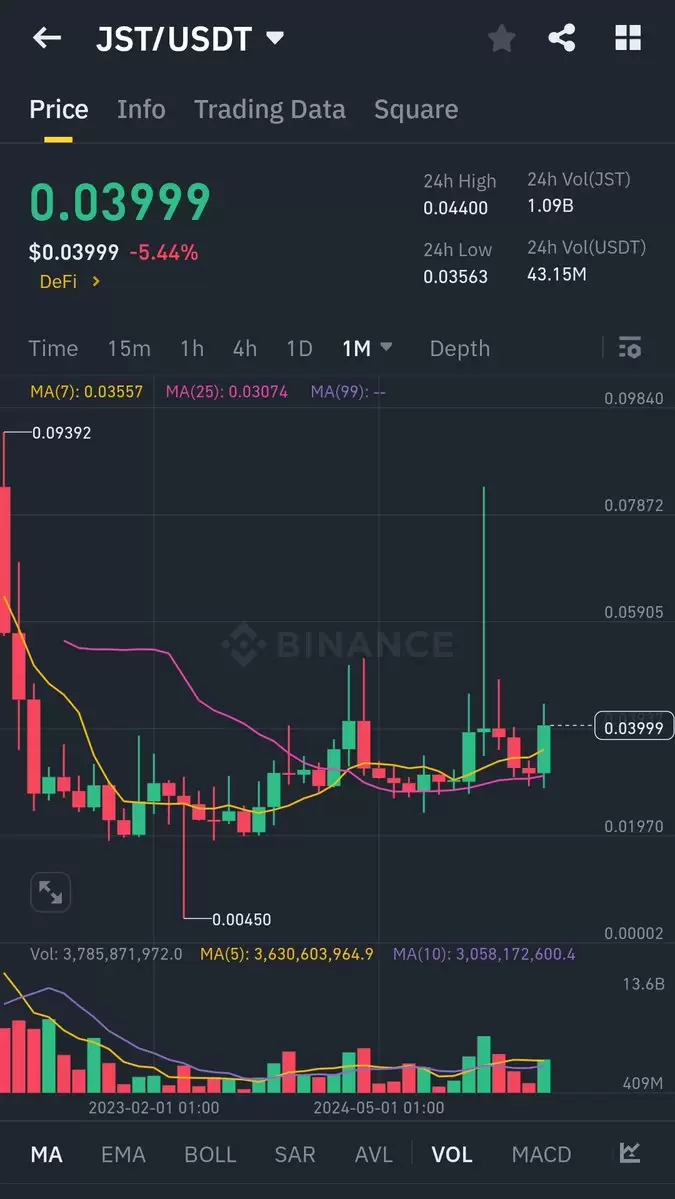Switch chart to 1D interval

(300, 349)
